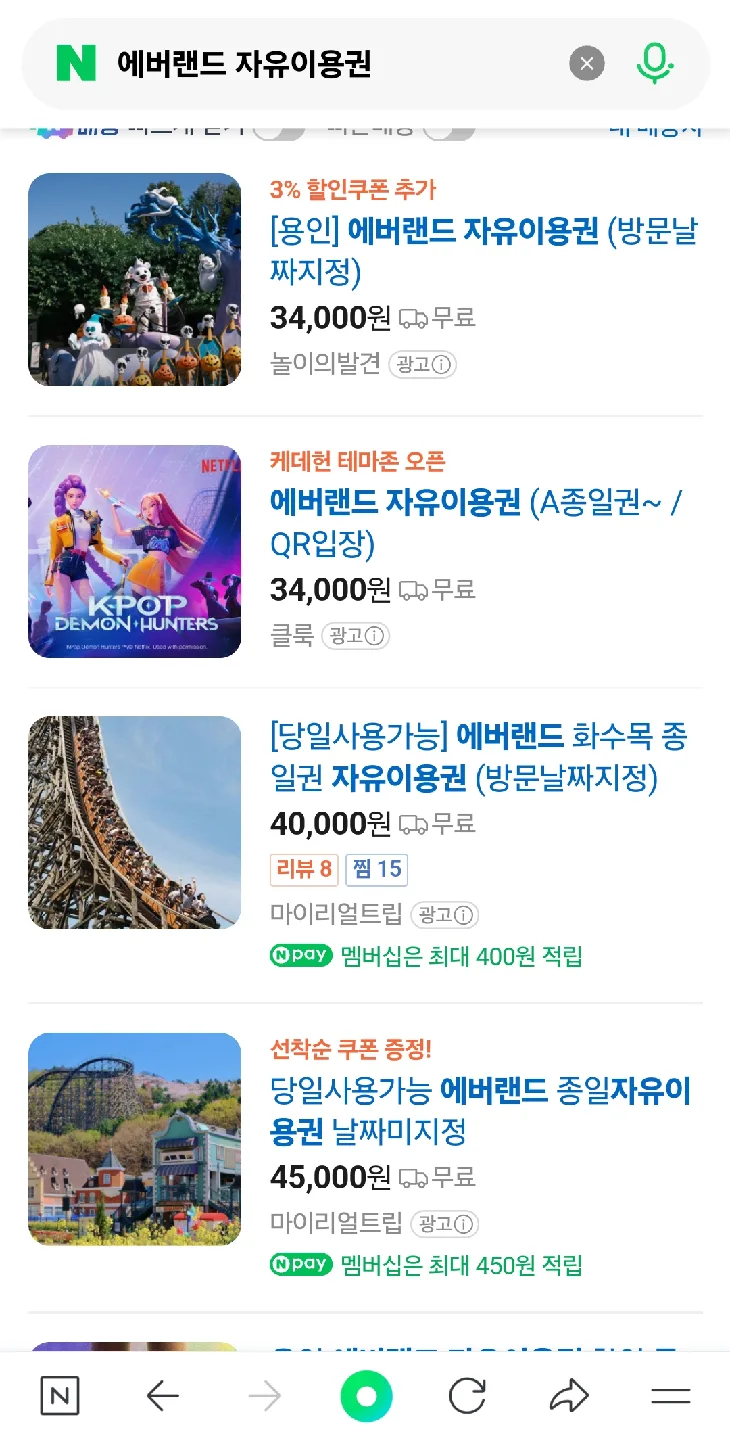Open the Naver home logo button
Screen dimensions: 730x1440
pyautogui.click(x=76, y=65)
